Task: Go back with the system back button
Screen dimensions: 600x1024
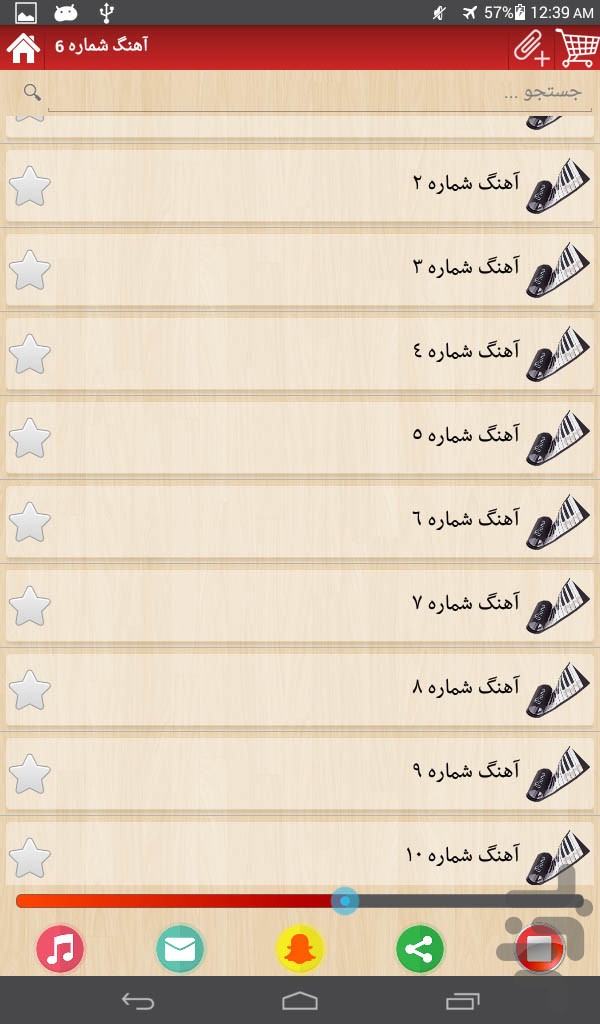Action: click(x=138, y=1000)
